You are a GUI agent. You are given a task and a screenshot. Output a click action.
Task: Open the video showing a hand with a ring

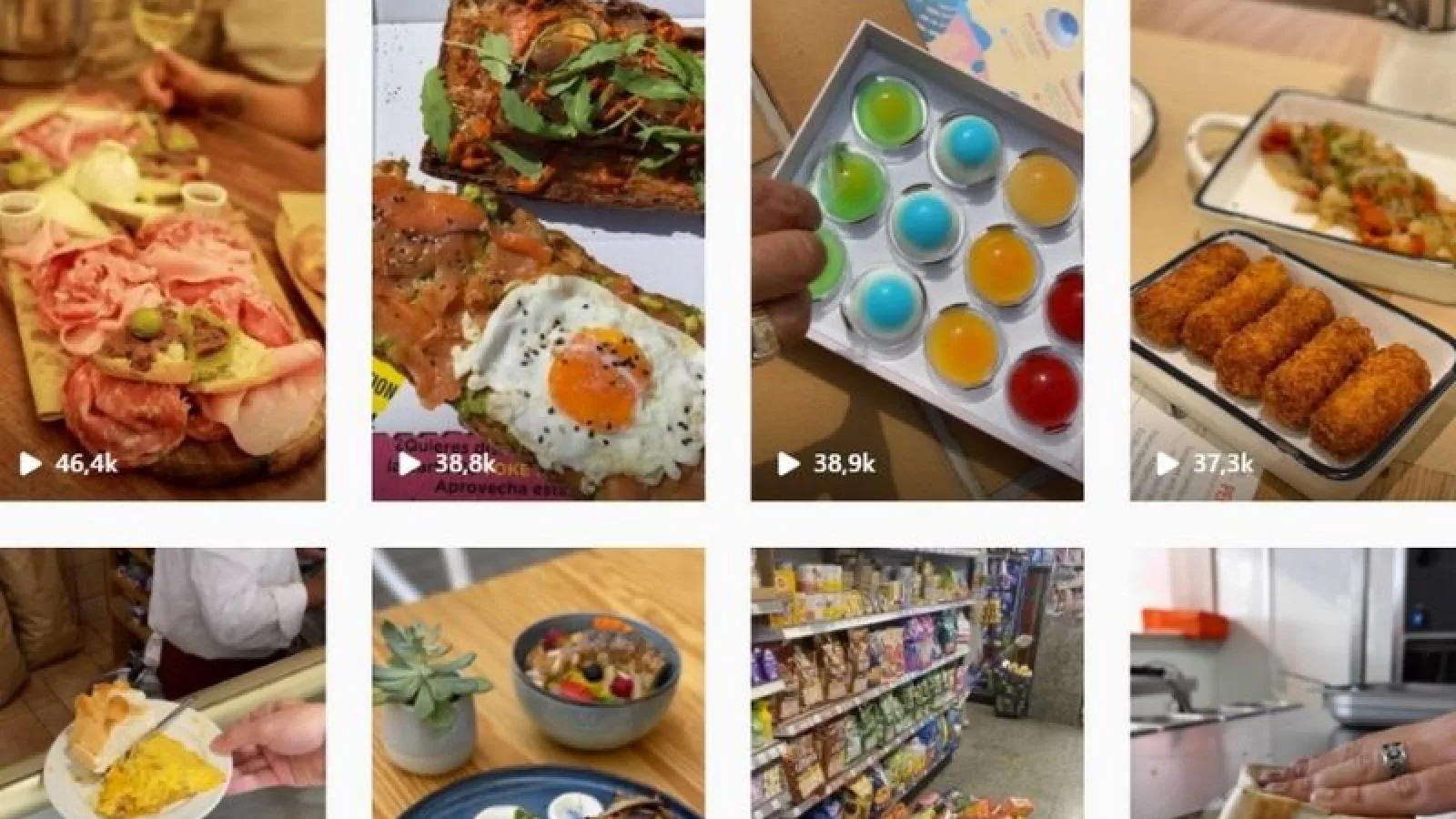click(x=1292, y=682)
